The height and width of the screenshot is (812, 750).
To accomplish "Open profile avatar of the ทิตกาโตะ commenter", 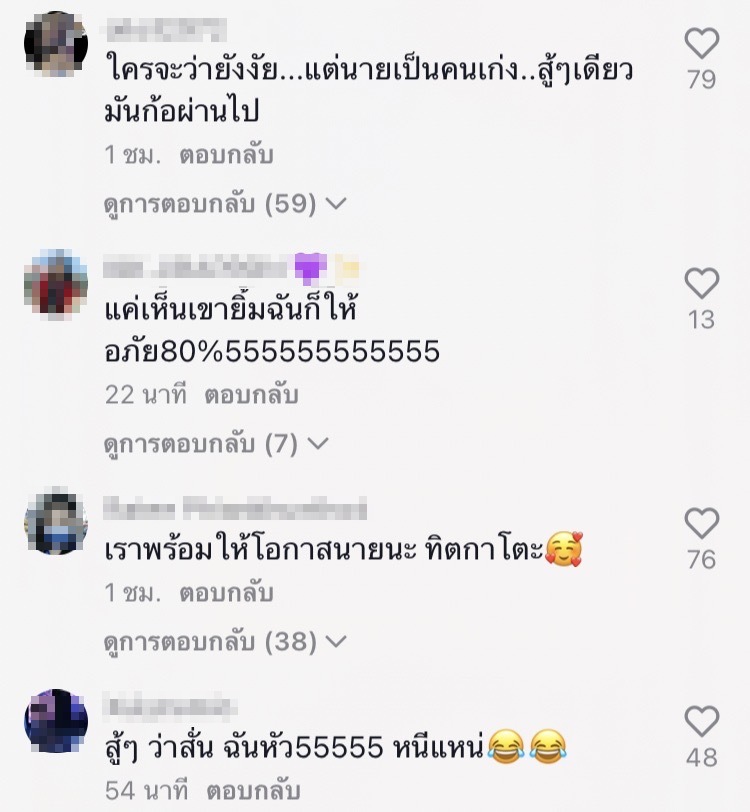I will click(56, 521).
